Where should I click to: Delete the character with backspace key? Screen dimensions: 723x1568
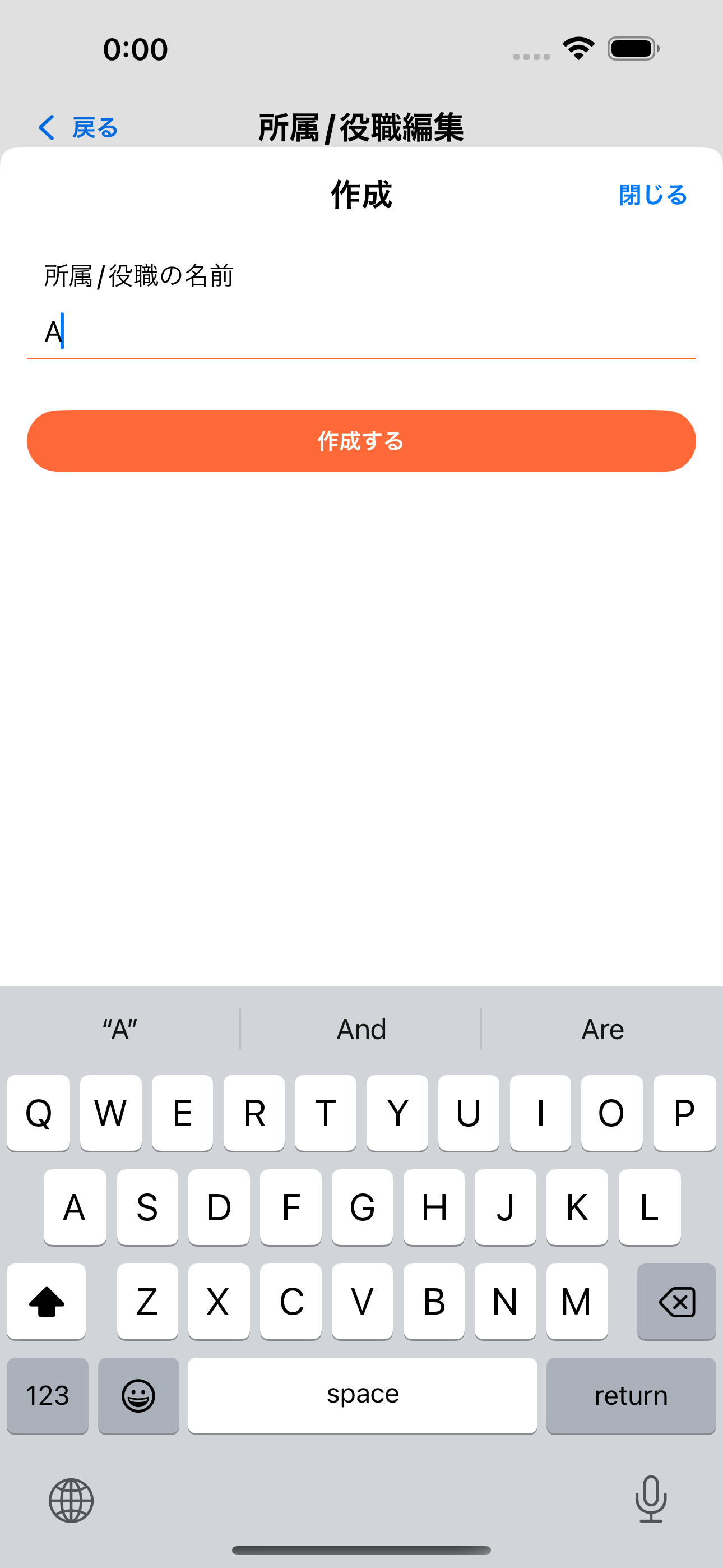[676, 1302]
